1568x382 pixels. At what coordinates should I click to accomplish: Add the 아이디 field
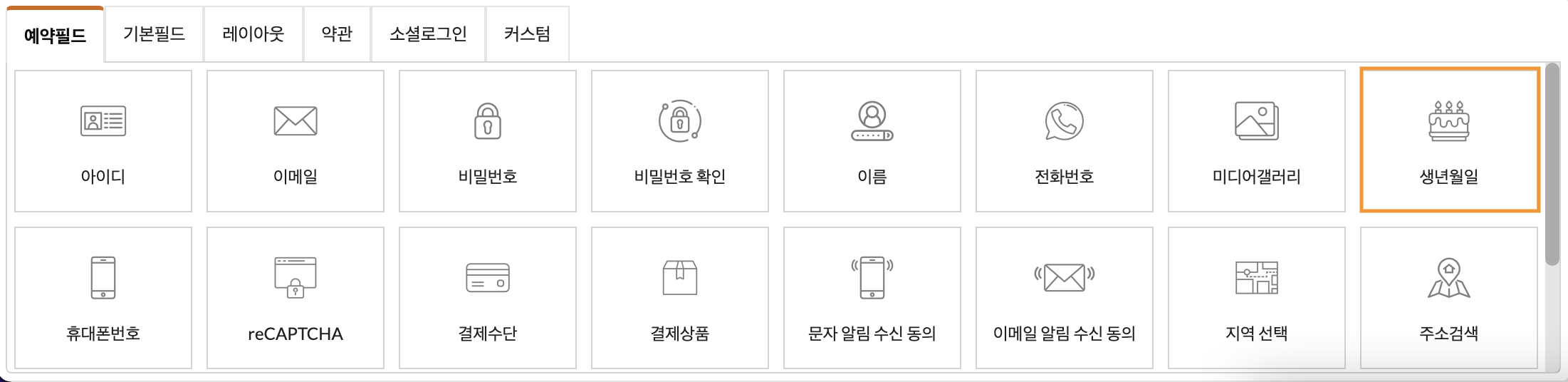[103, 141]
